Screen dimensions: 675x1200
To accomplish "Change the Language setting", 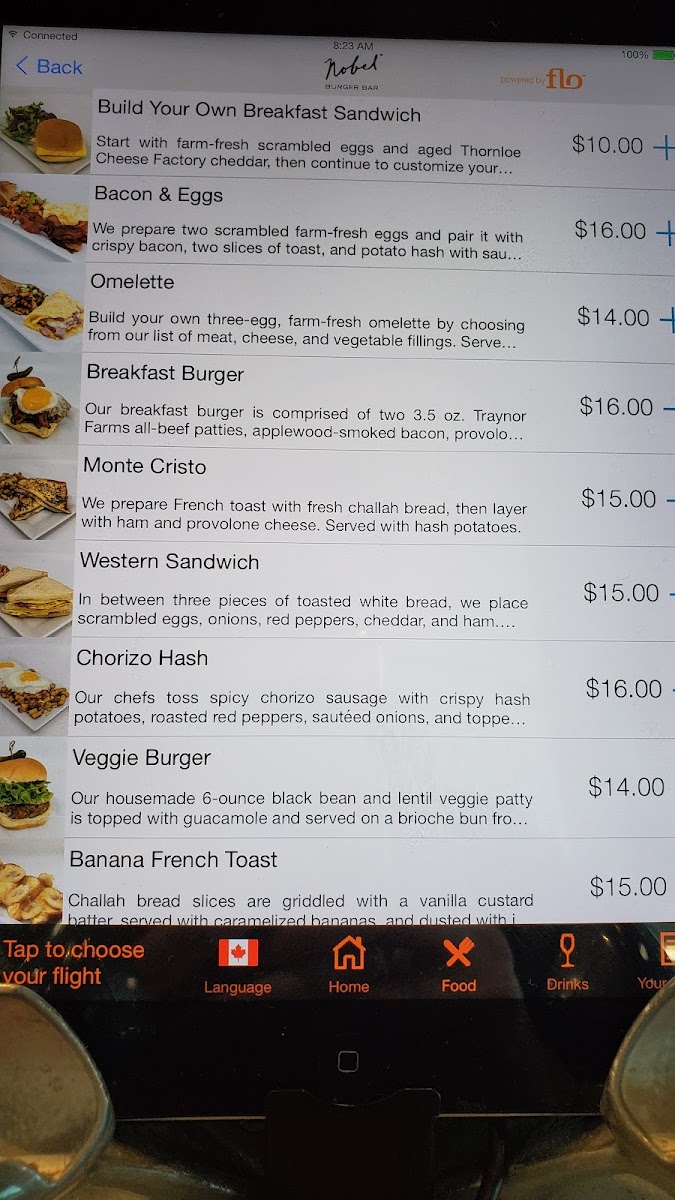I will click(238, 966).
